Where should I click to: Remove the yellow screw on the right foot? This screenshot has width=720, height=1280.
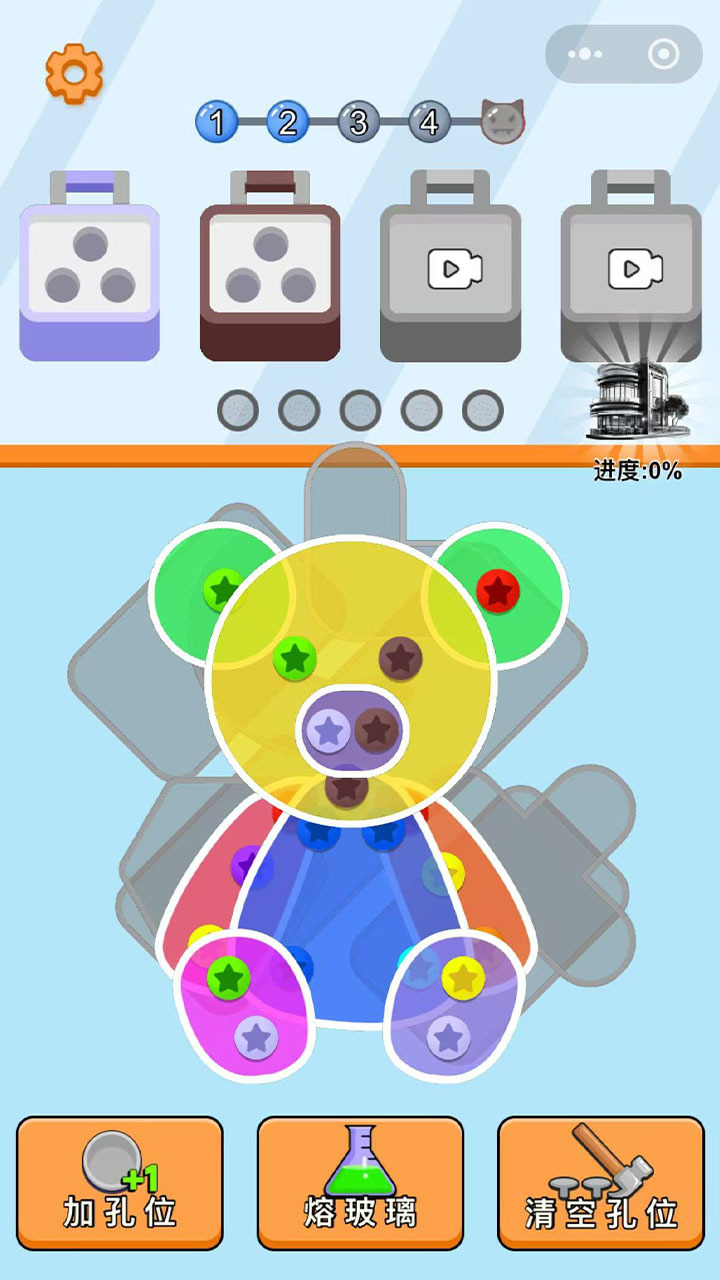click(463, 977)
